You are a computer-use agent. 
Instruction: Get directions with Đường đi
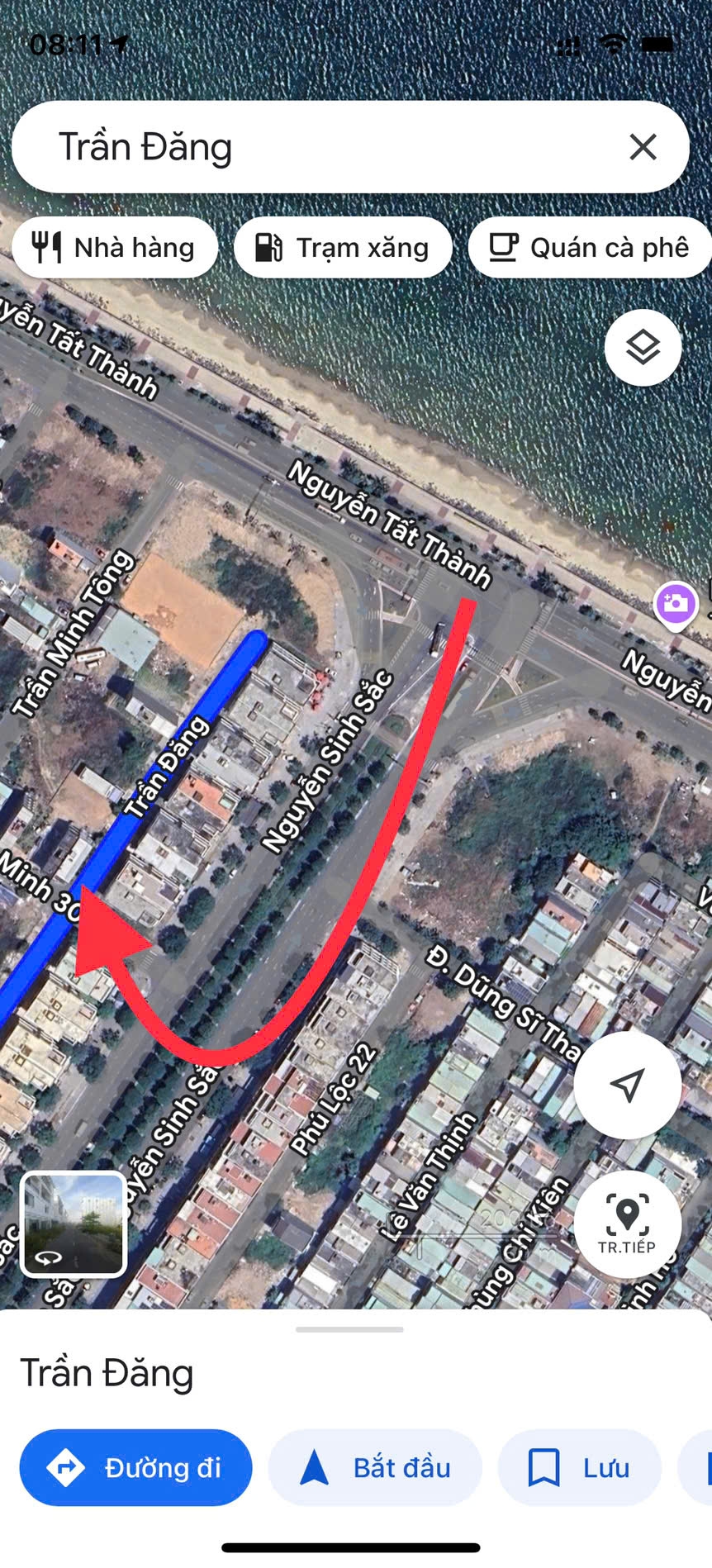point(135,1467)
